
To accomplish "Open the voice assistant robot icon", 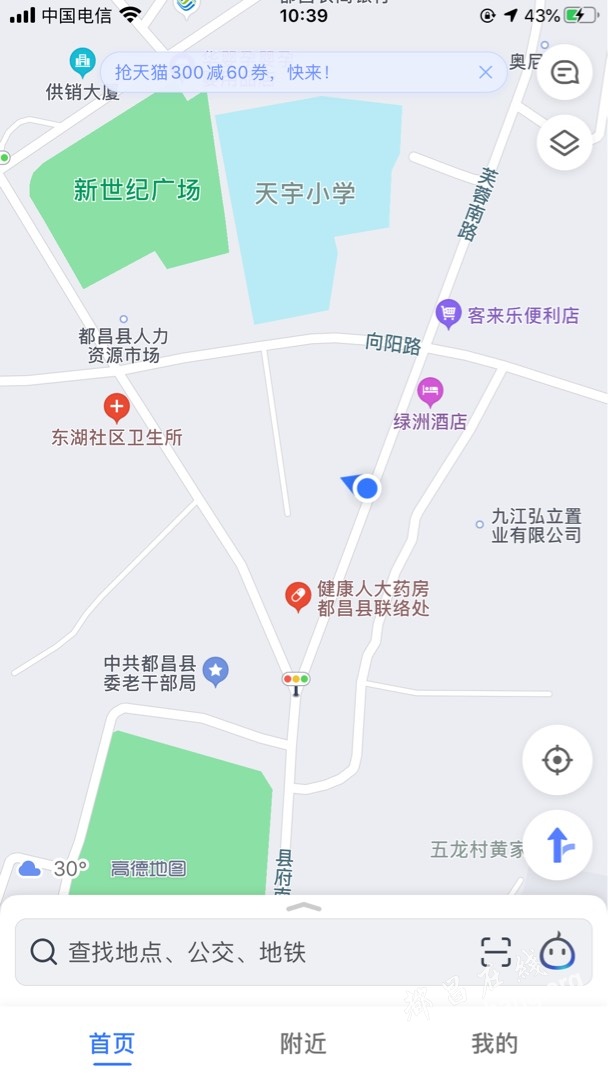I will coord(557,952).
